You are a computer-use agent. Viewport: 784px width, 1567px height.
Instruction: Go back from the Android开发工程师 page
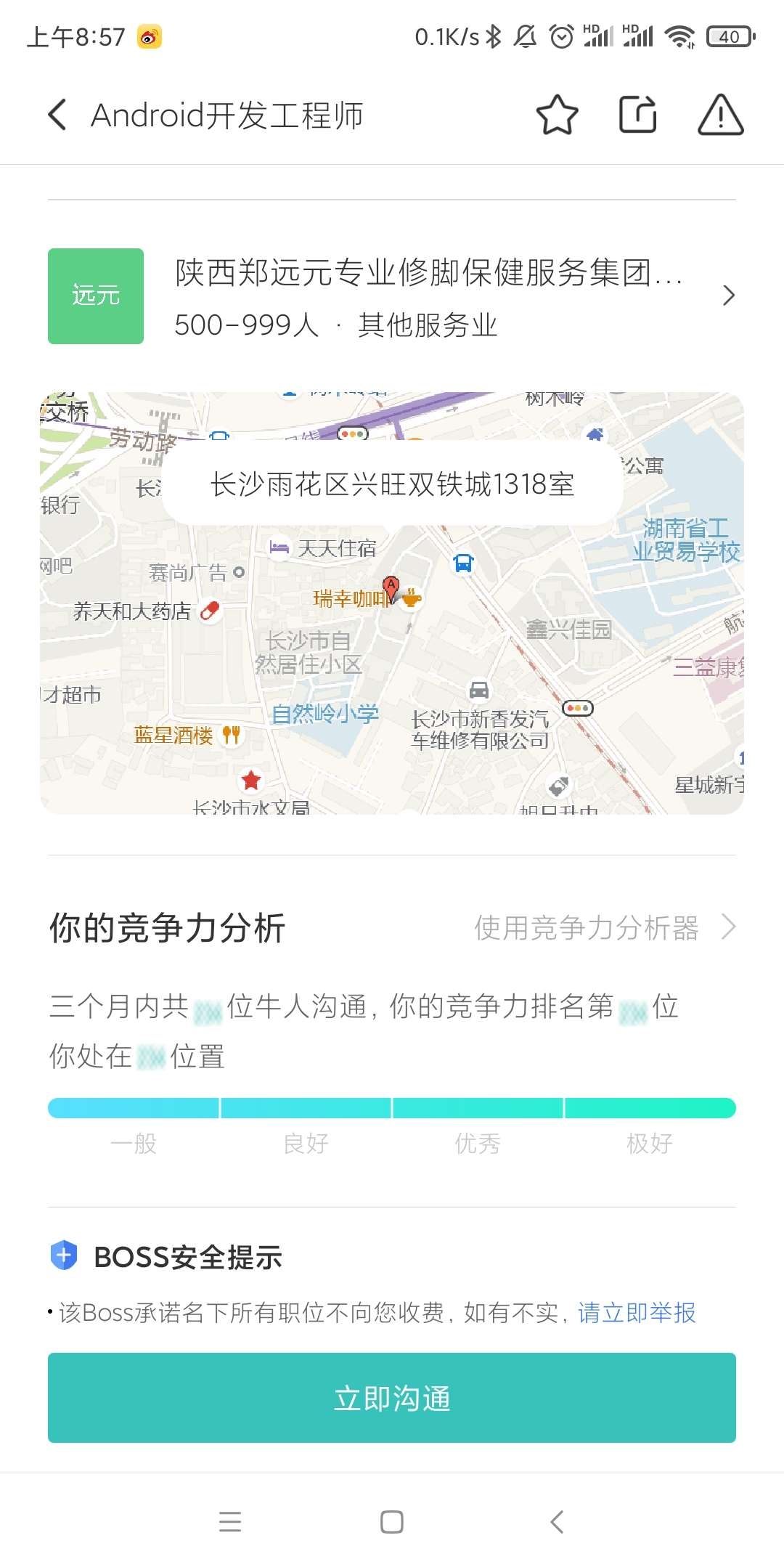click(57, 115)
